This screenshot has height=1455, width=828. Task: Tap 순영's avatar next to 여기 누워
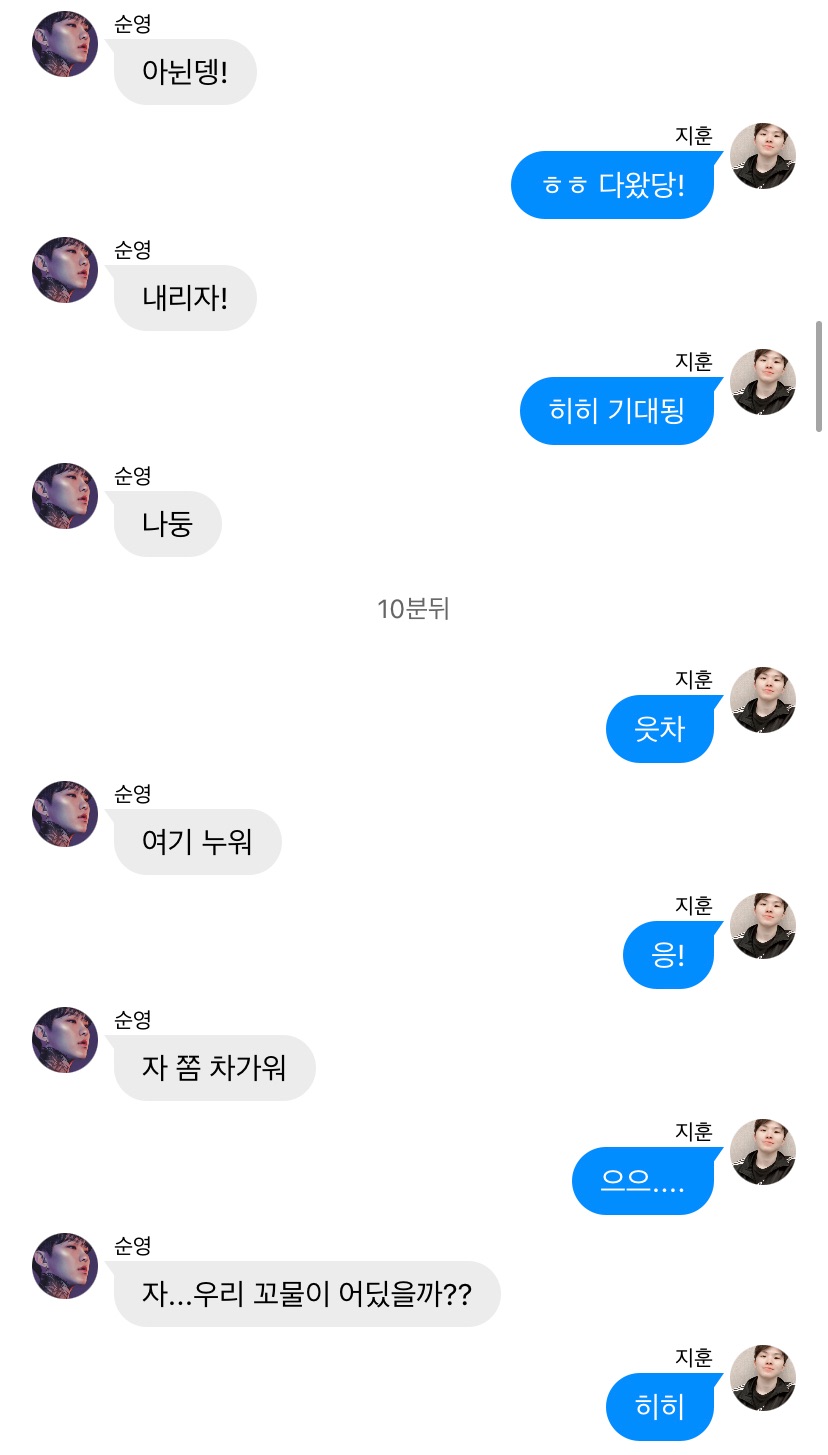[65, 814]
